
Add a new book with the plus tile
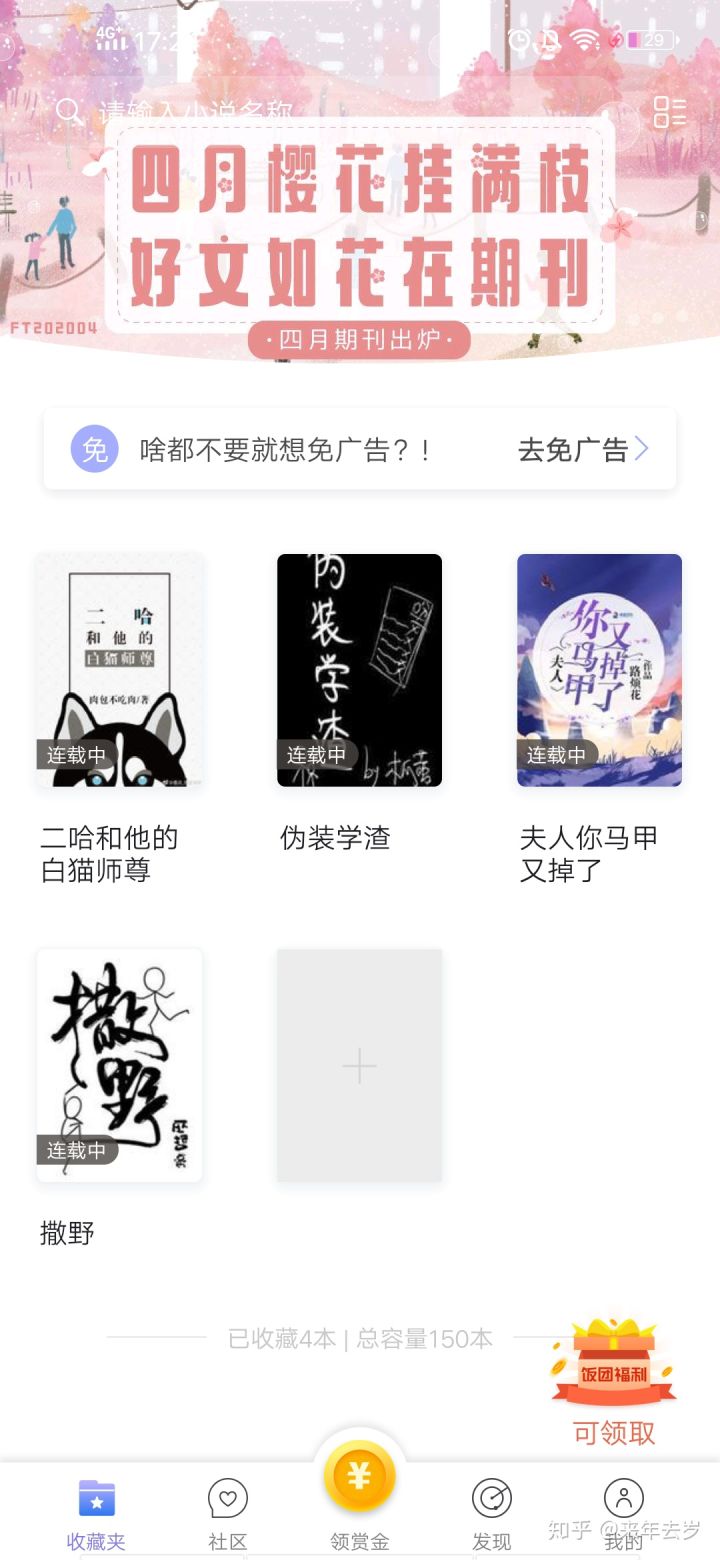click(x=359, y=1066)
